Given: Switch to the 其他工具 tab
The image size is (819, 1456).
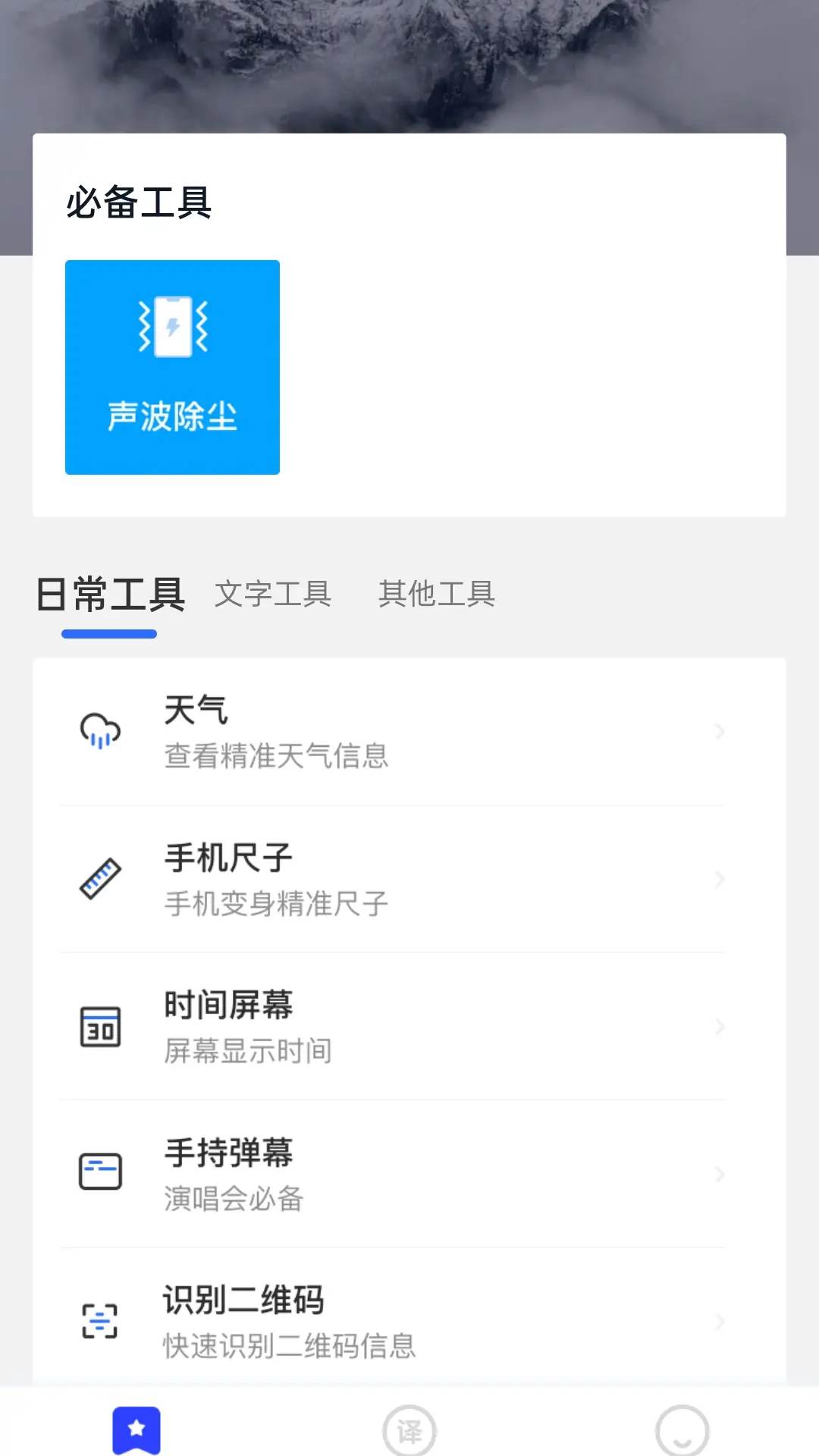Looking at the screenshot, I should [437, 594].
